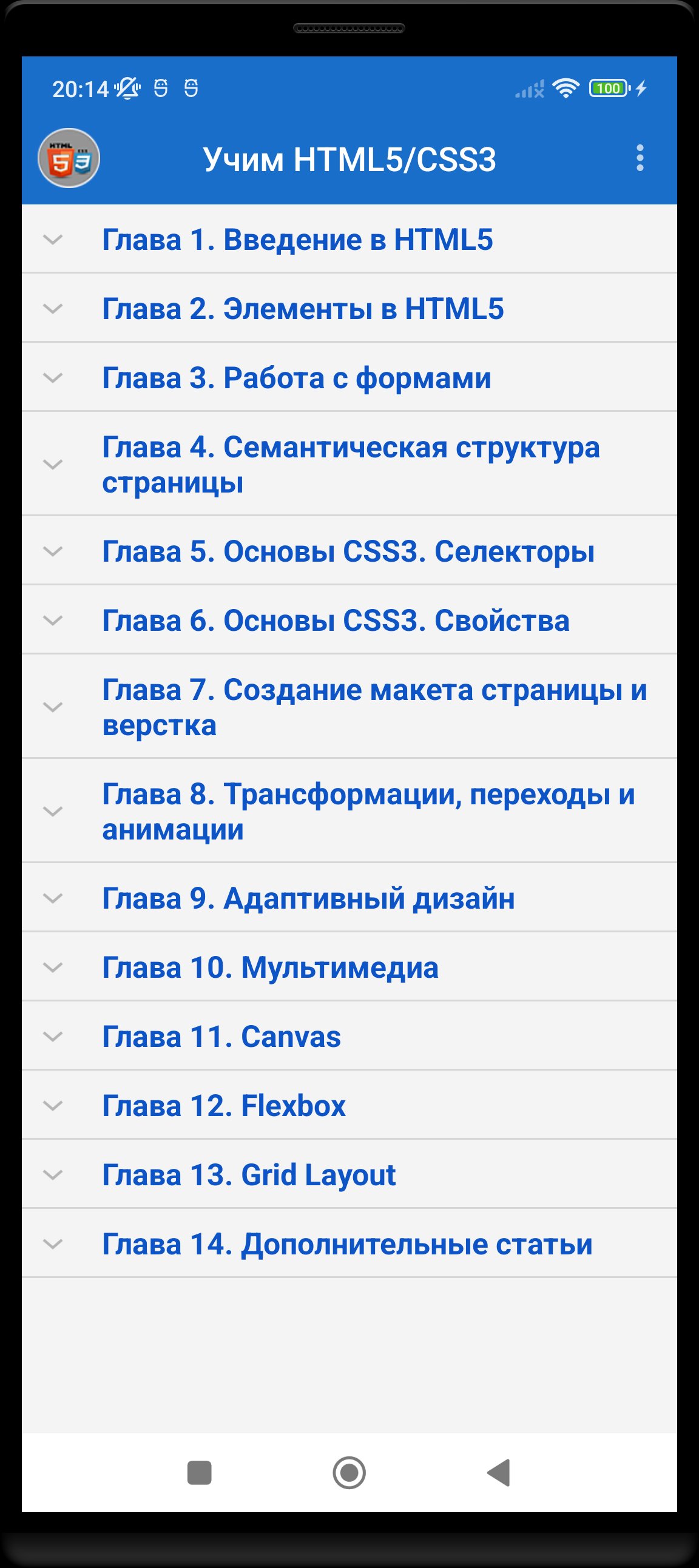
Task: Expand Глава 5. Основы CSS3. Селекторы
Action: (348, 551)
